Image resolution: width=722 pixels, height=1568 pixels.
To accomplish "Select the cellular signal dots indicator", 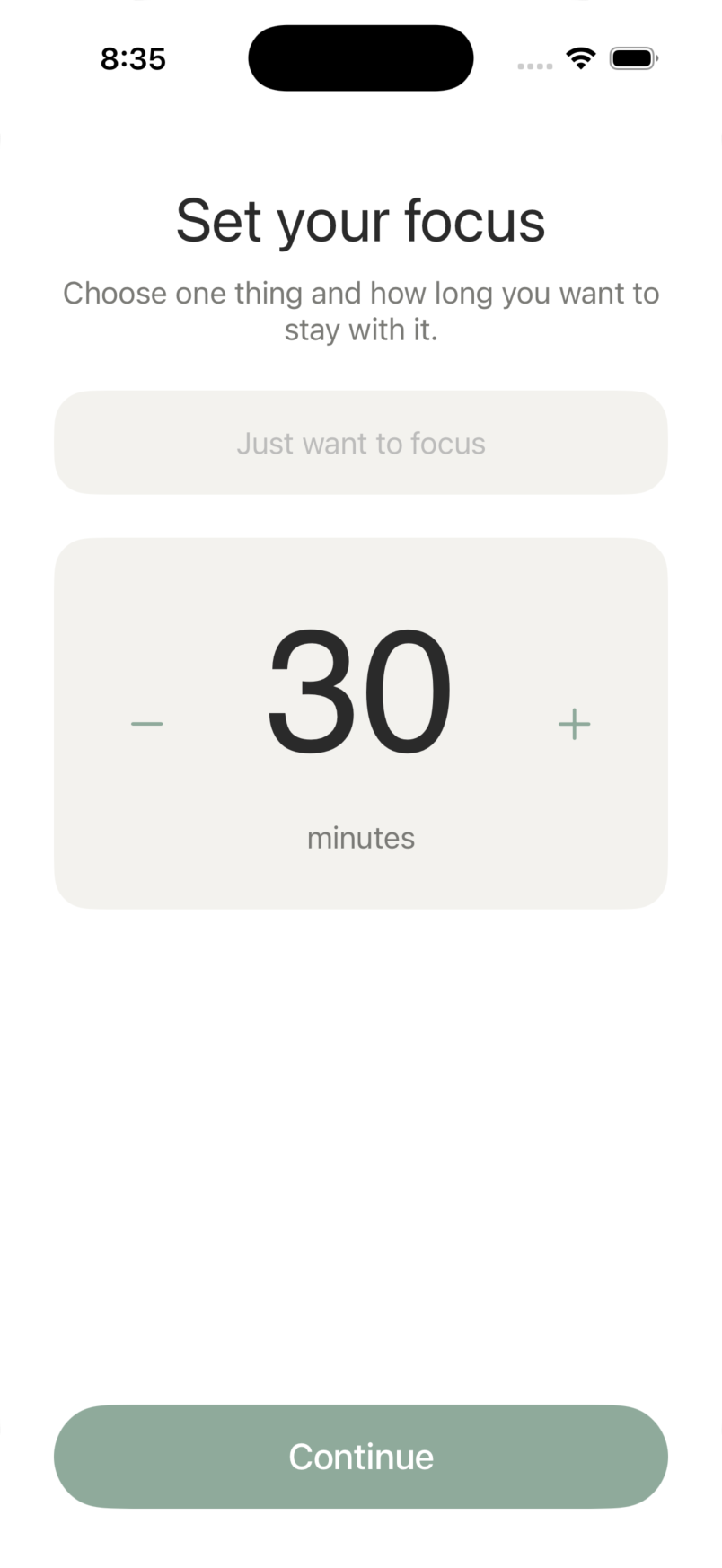I will coord(534,65).
